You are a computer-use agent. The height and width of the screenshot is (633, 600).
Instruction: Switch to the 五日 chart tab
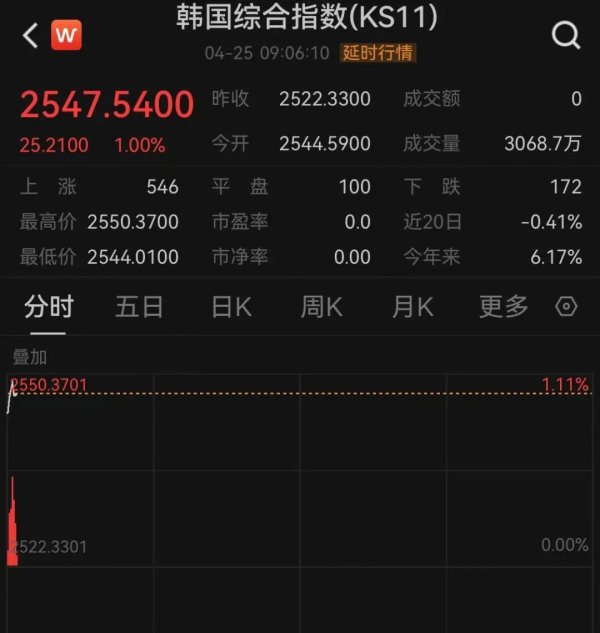pyautogui.click(x=139, y=307)
